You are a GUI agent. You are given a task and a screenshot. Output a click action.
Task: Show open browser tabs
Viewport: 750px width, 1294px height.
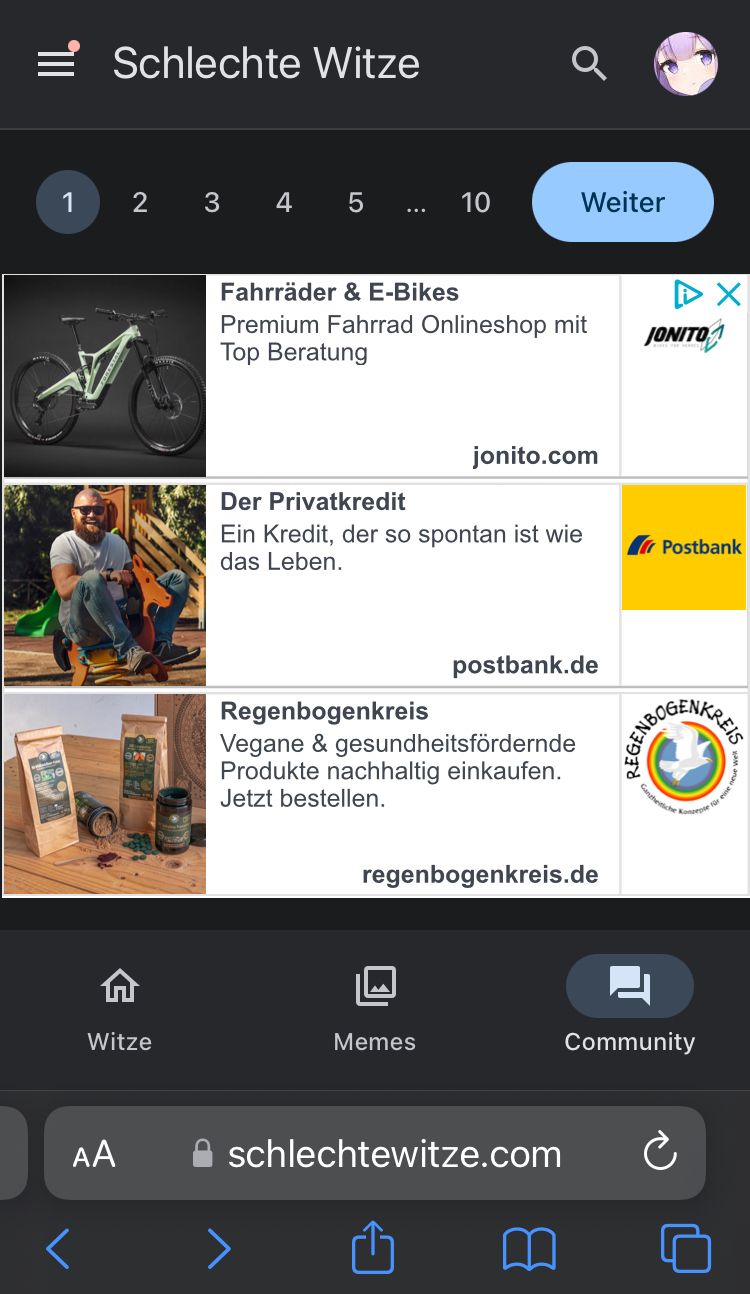(x=686, y=1250)
